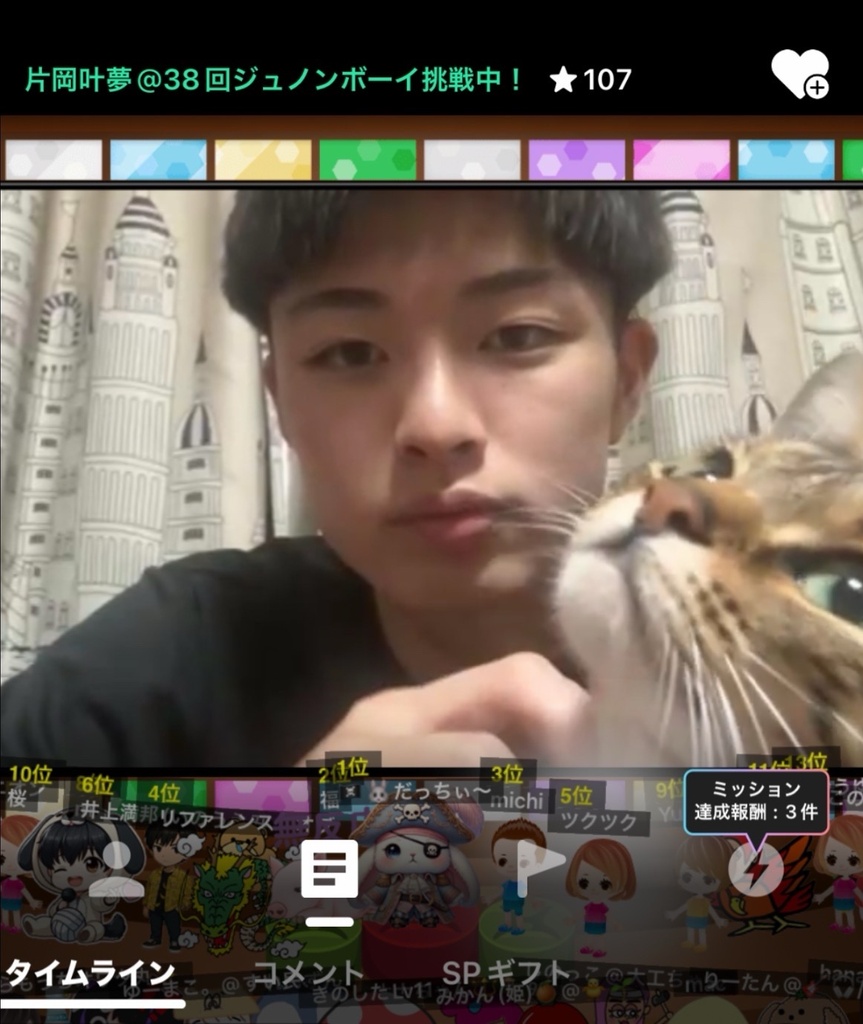Image resolution: width=863 pixels, height=1024 pixels.
Task: Follow this room with the heart-plus icon
Action: [x=799, y=74]
